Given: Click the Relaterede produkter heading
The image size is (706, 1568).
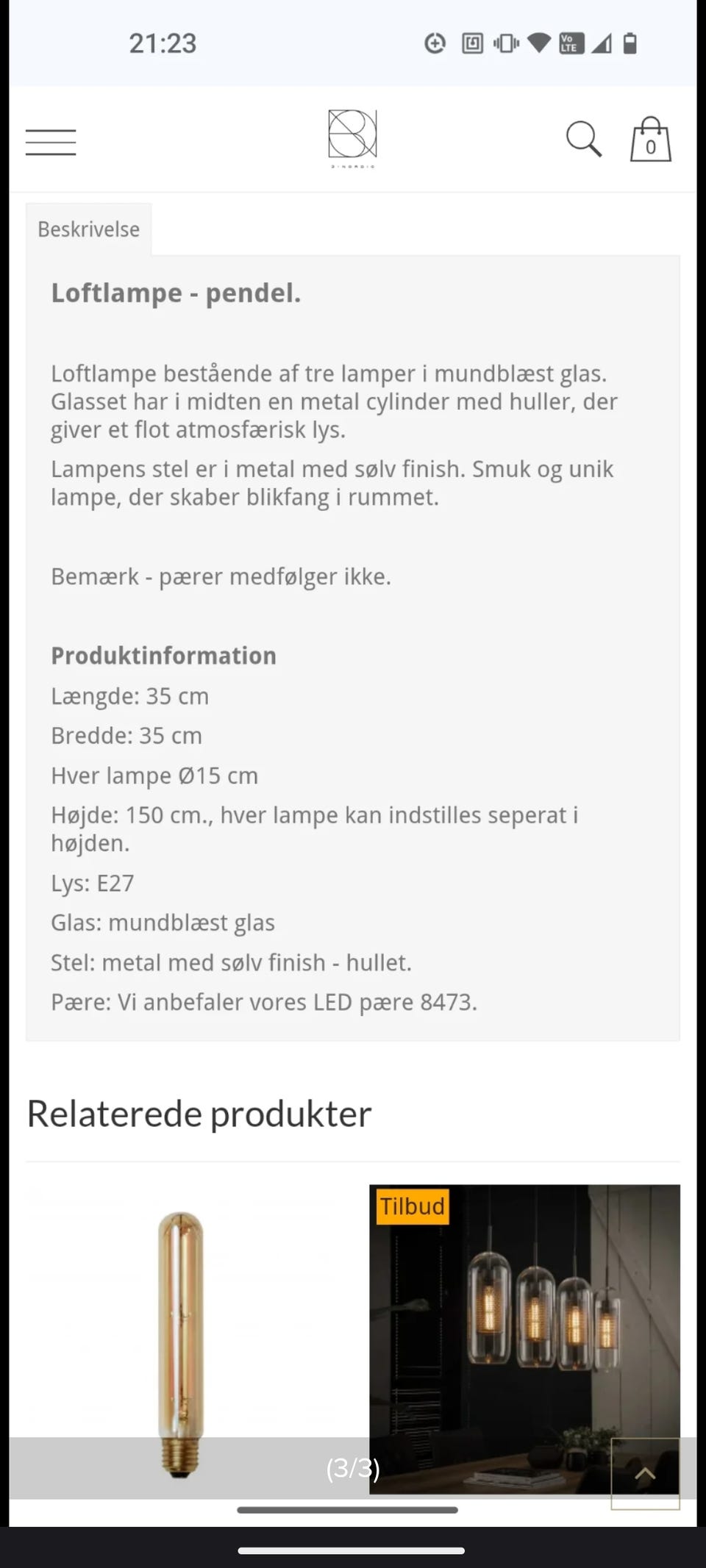Looking at the screenshot, I should pyautogui.click(x=199, y=1113).
